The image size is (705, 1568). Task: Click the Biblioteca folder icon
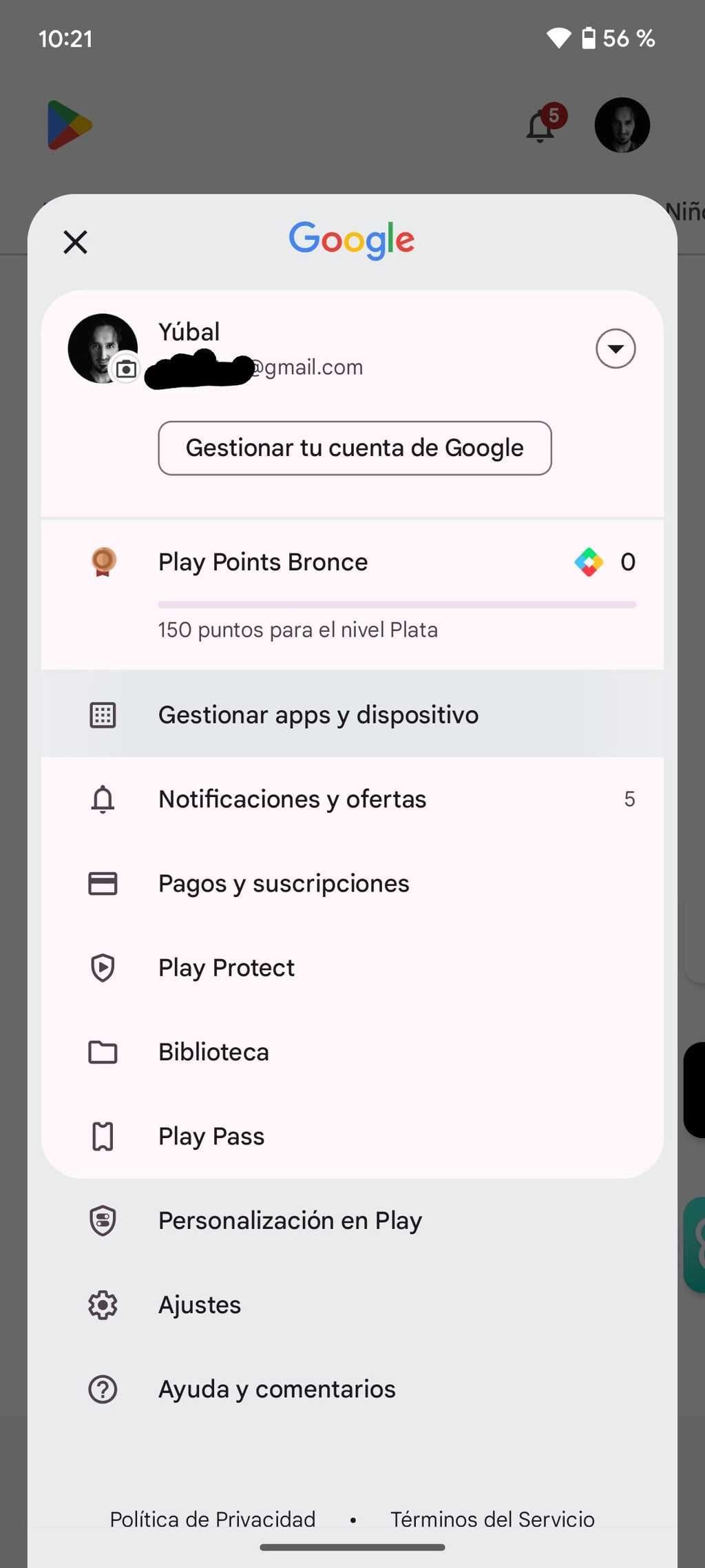pyautogui.click(x=103, y=1052)
